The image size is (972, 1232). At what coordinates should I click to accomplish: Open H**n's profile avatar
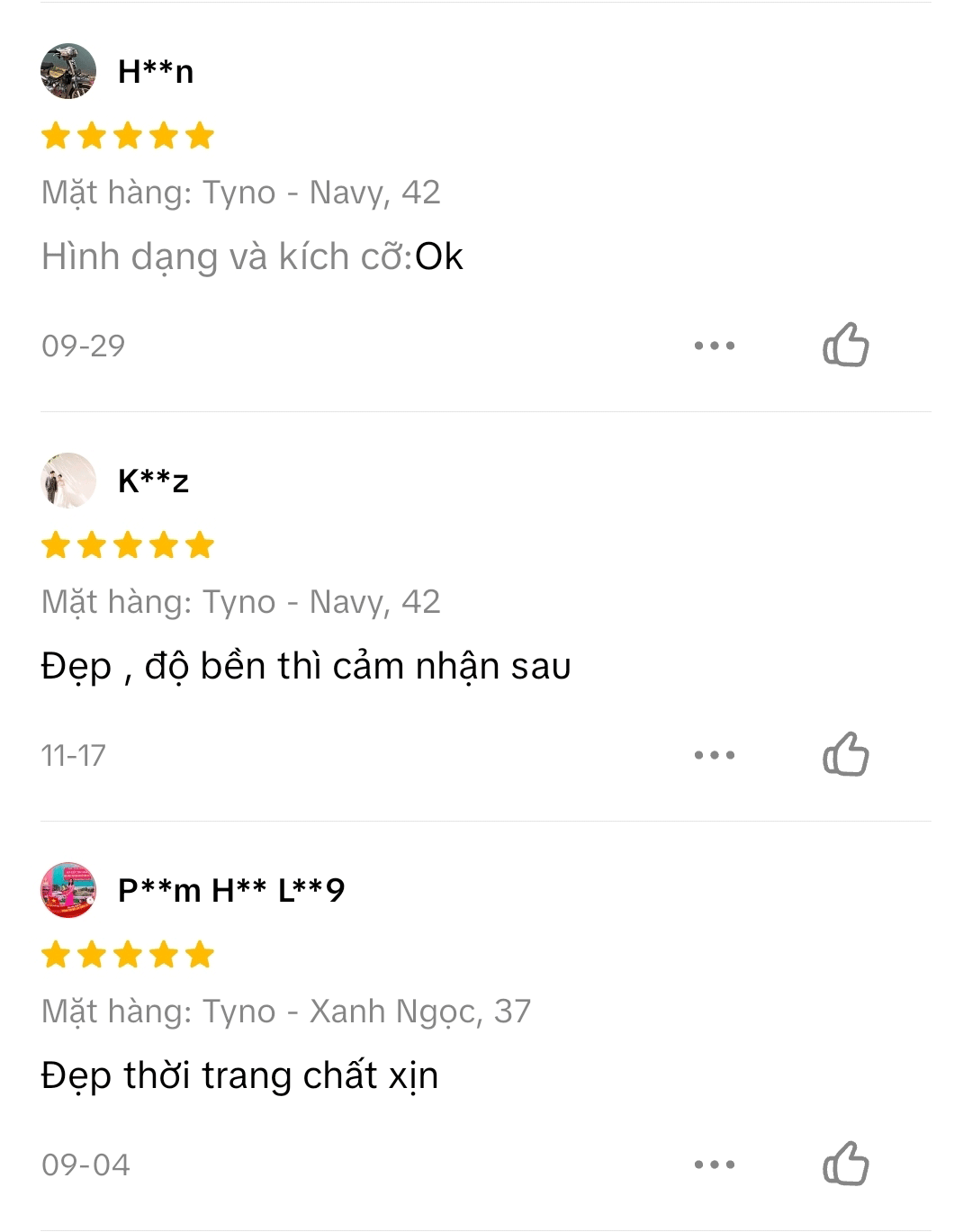click(x=68, y=71)
